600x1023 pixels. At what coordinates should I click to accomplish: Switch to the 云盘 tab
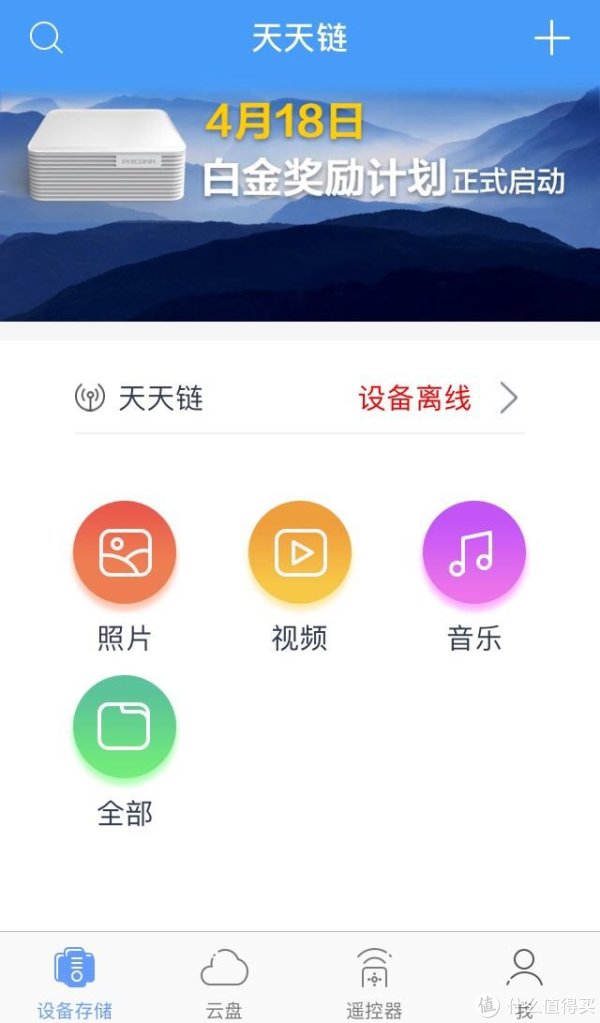pyautogui.click(x=224, y=980)
